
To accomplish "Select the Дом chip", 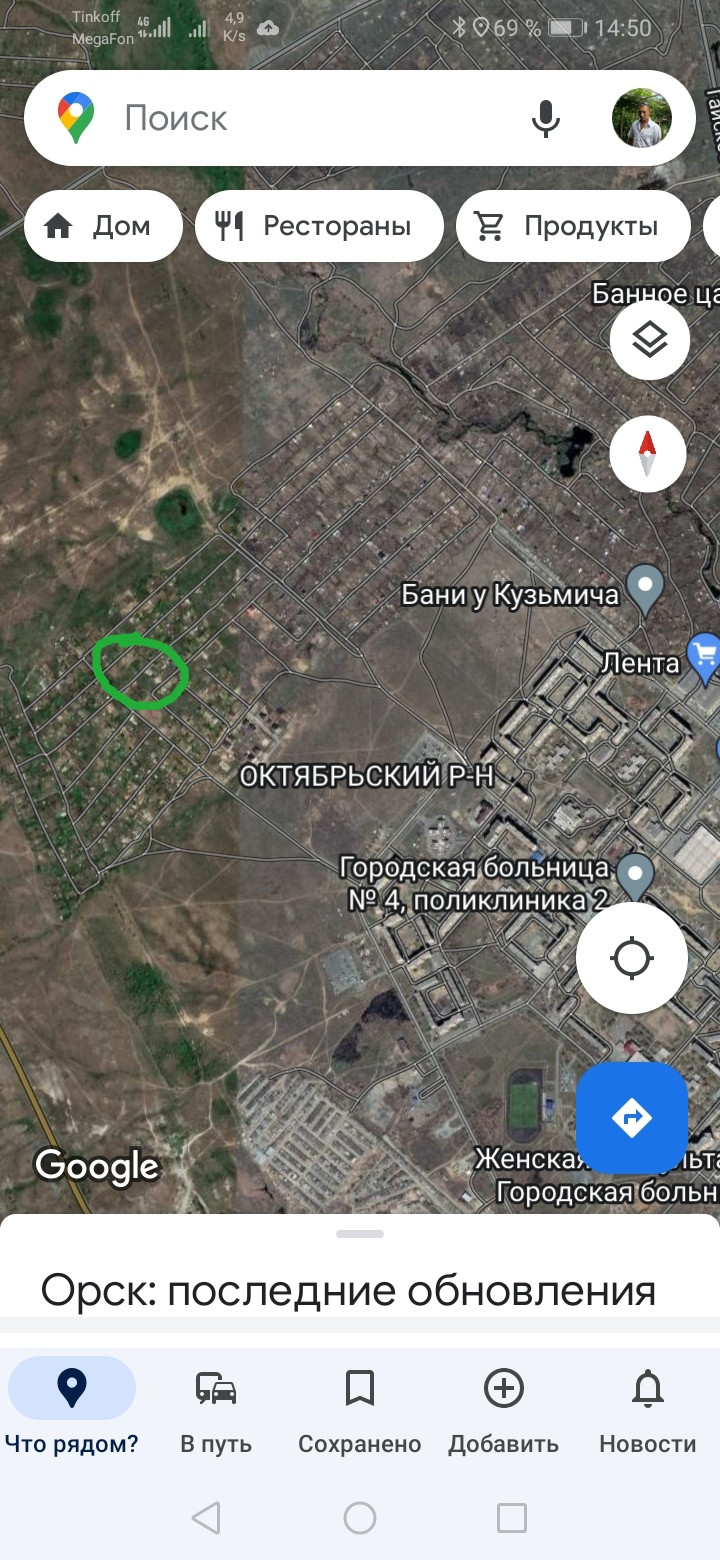I will [103, 226].
